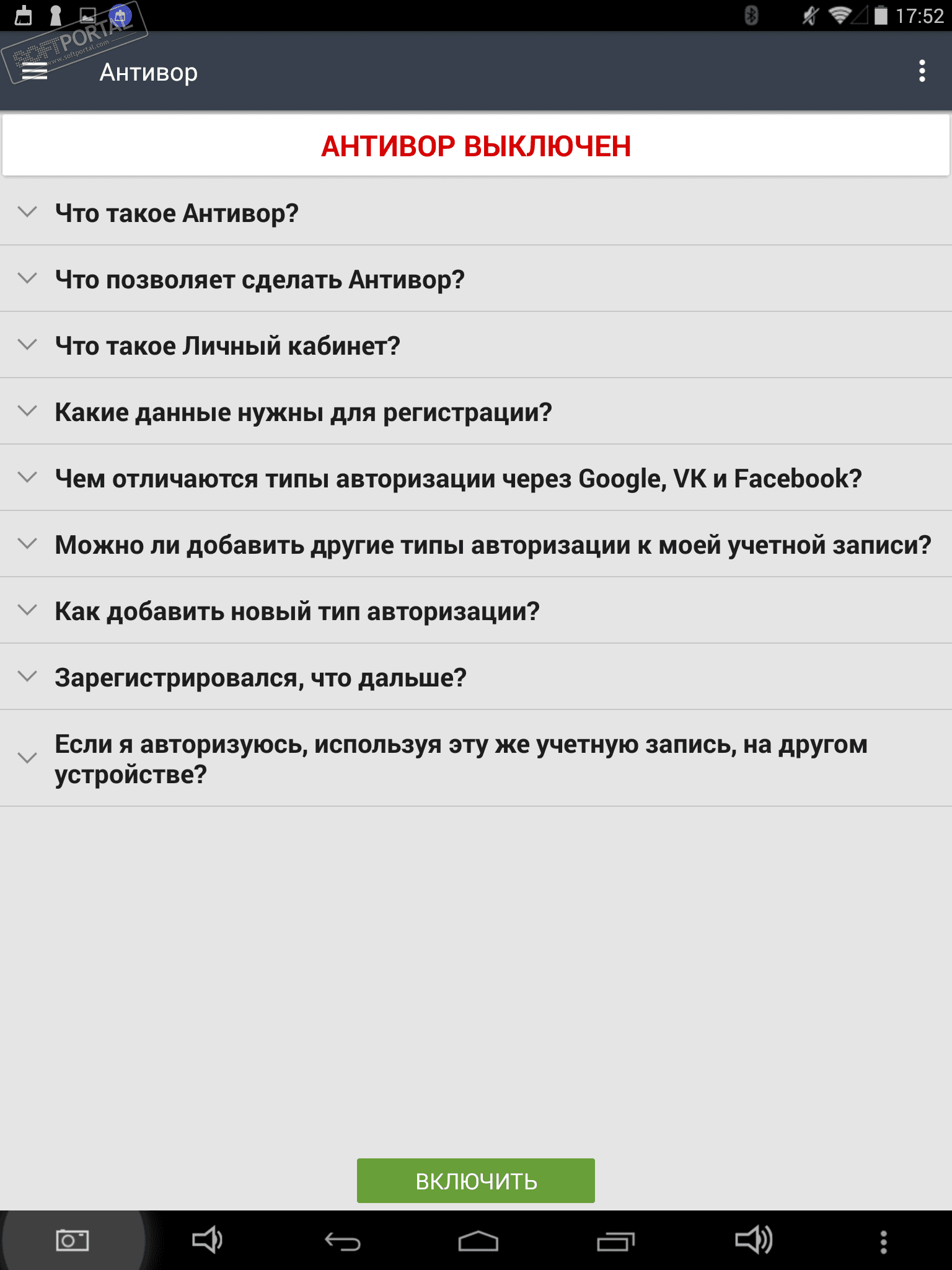Screen dimensions: 952x1270
Task: Expand 'Какие данные нужны для регистрации?'
Action: pyautogui.click(x=302, y=412)
